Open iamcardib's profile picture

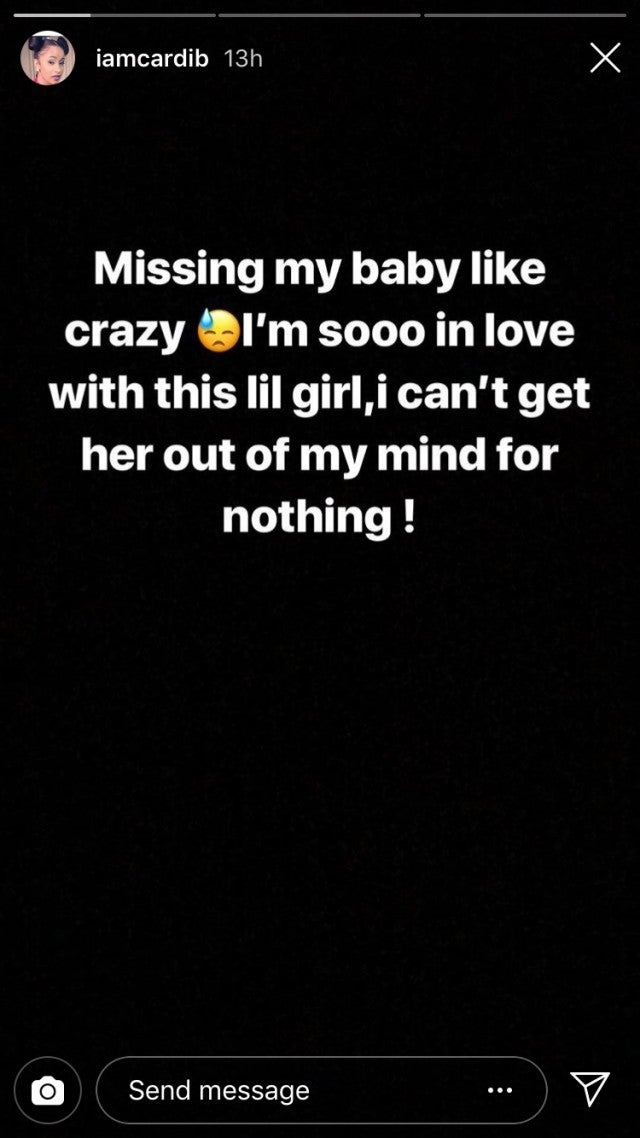tap(48, 58)
